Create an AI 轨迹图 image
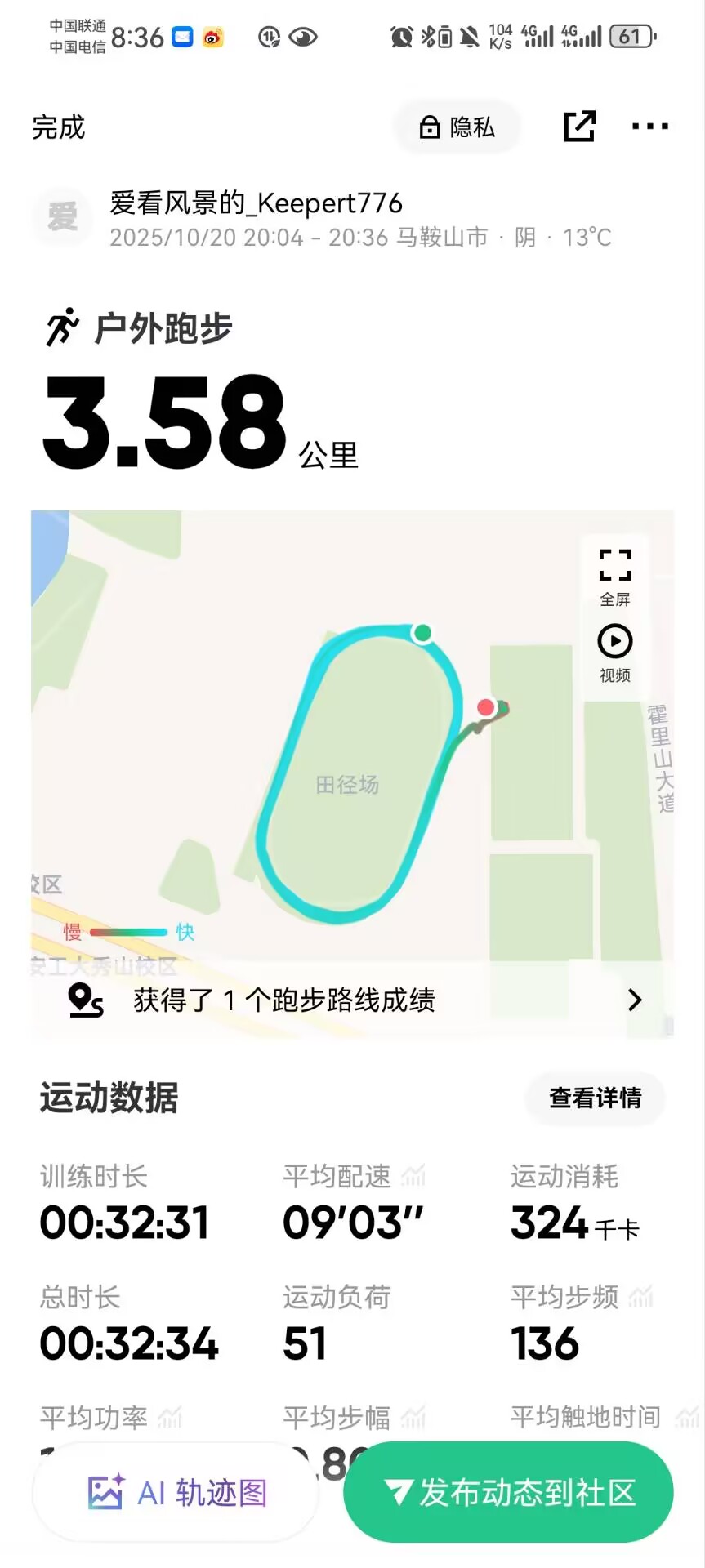 pyautogui.click(x=176, y=1493)
